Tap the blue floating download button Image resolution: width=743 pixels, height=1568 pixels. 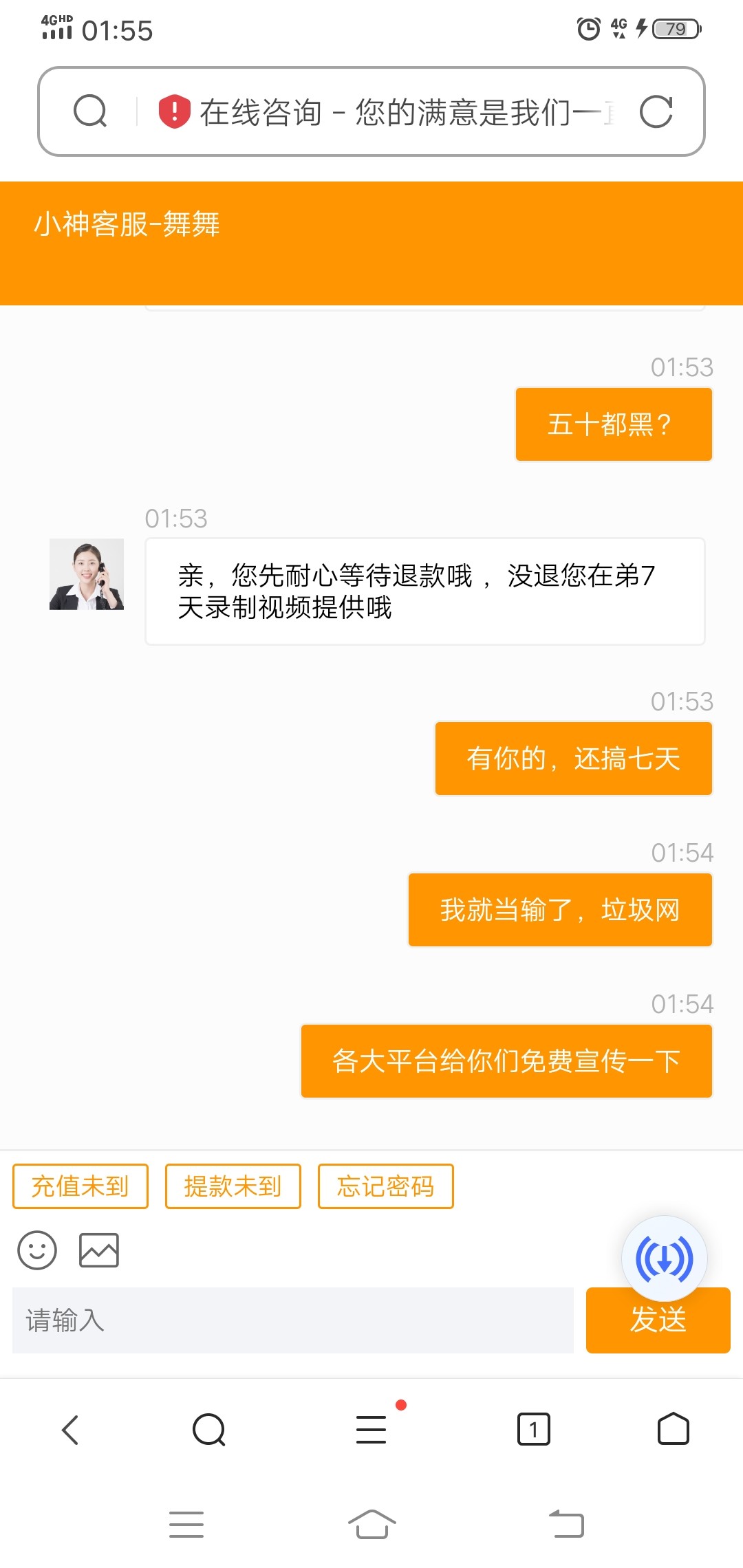click(x=664, y=1259)
